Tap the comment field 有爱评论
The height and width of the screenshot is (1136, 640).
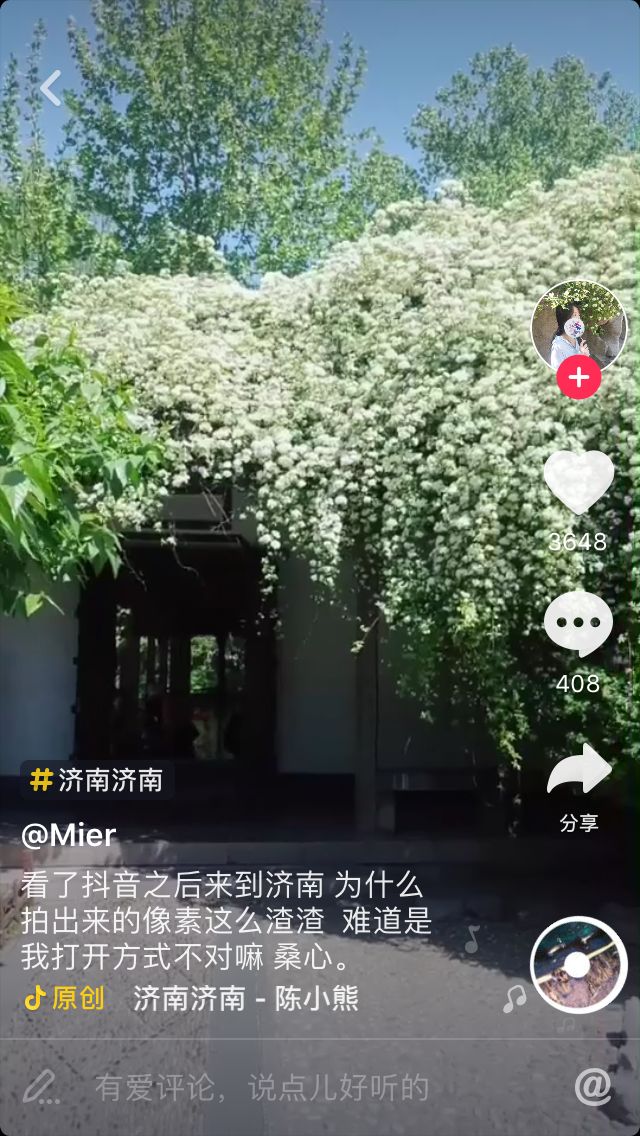[262, 1087]
